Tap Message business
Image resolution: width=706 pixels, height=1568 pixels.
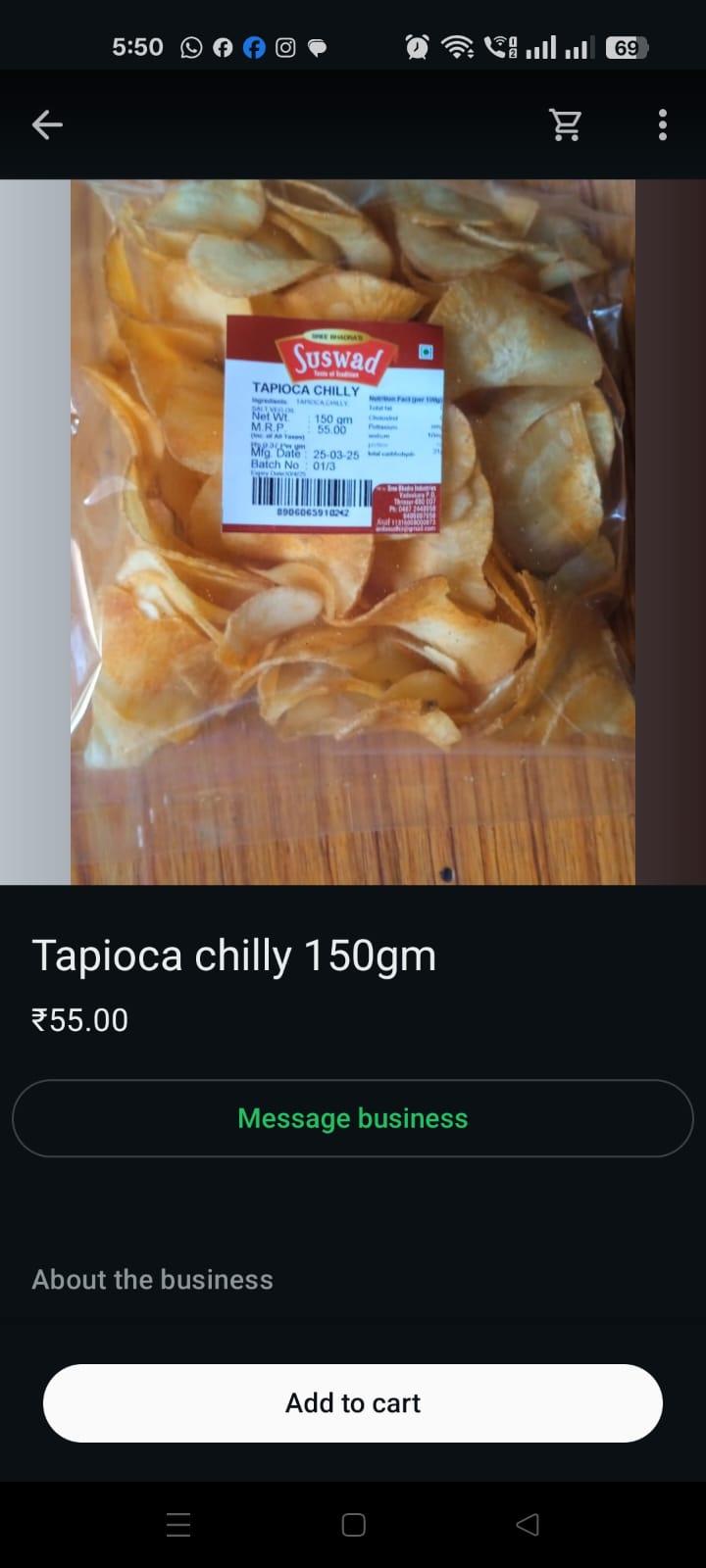pyautogui.click(x=353, y=1118)
